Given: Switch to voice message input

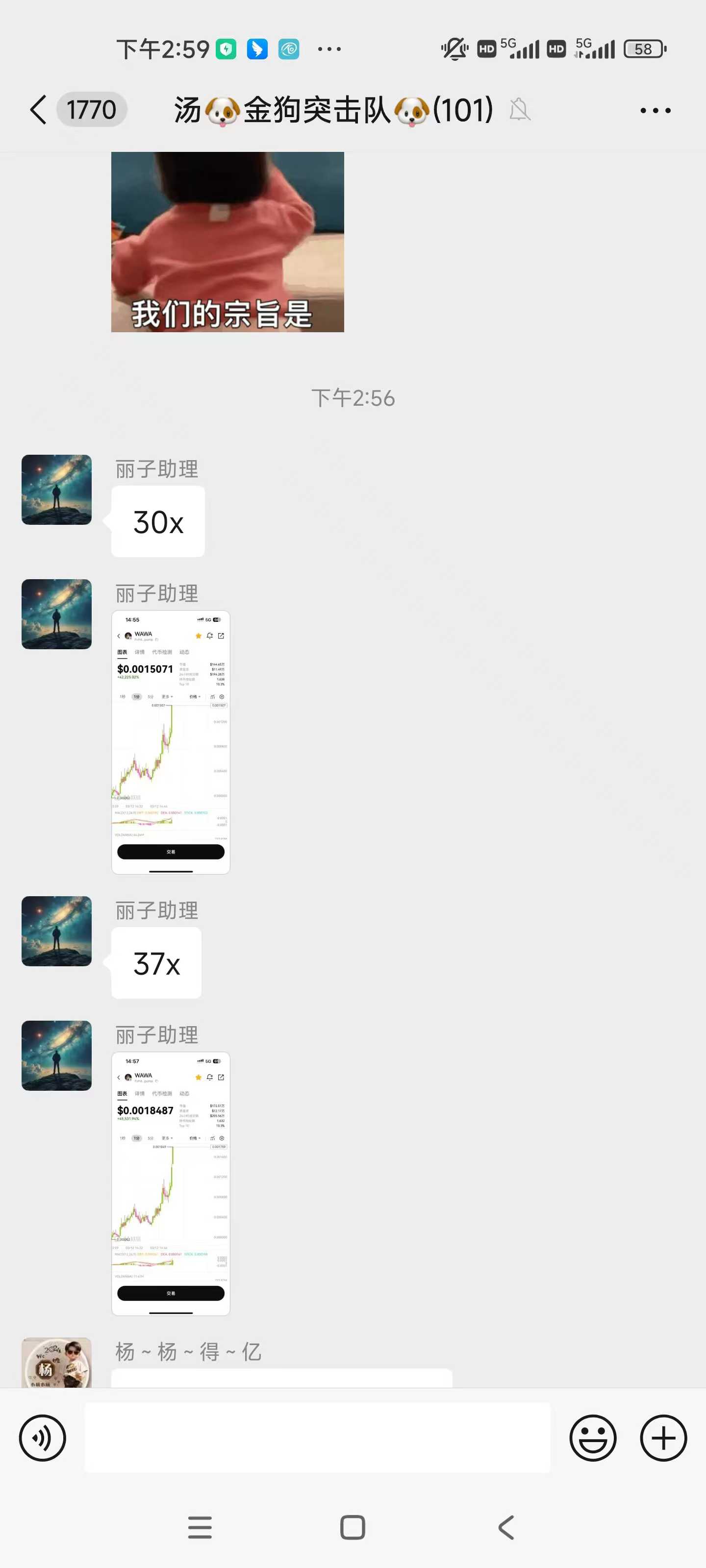Looking at the screenshot, I should 42,1438.
